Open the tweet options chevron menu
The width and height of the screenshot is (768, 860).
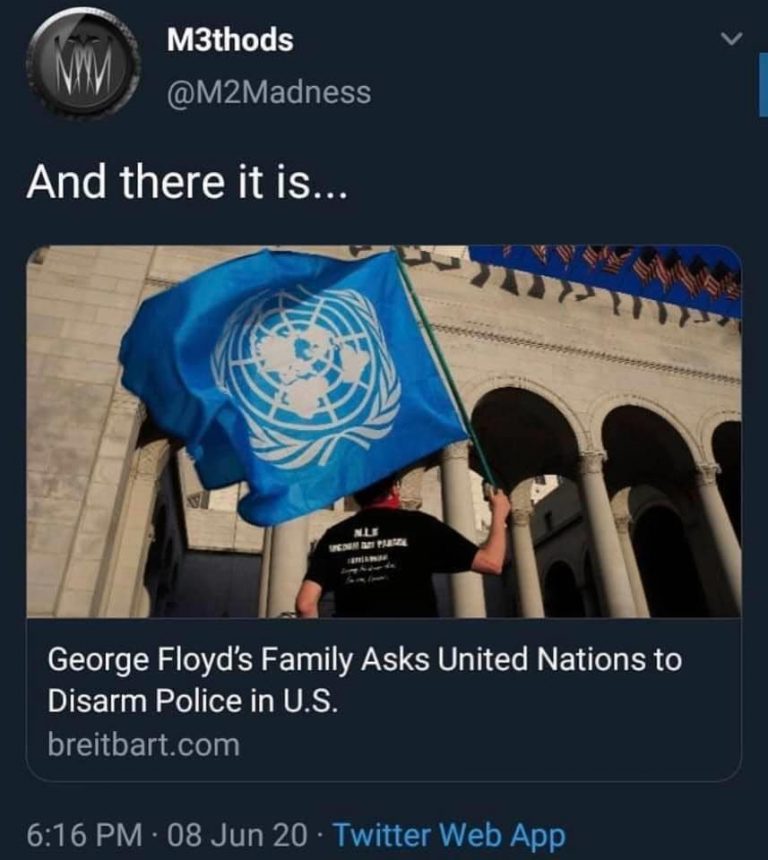[x=732, y=40]
